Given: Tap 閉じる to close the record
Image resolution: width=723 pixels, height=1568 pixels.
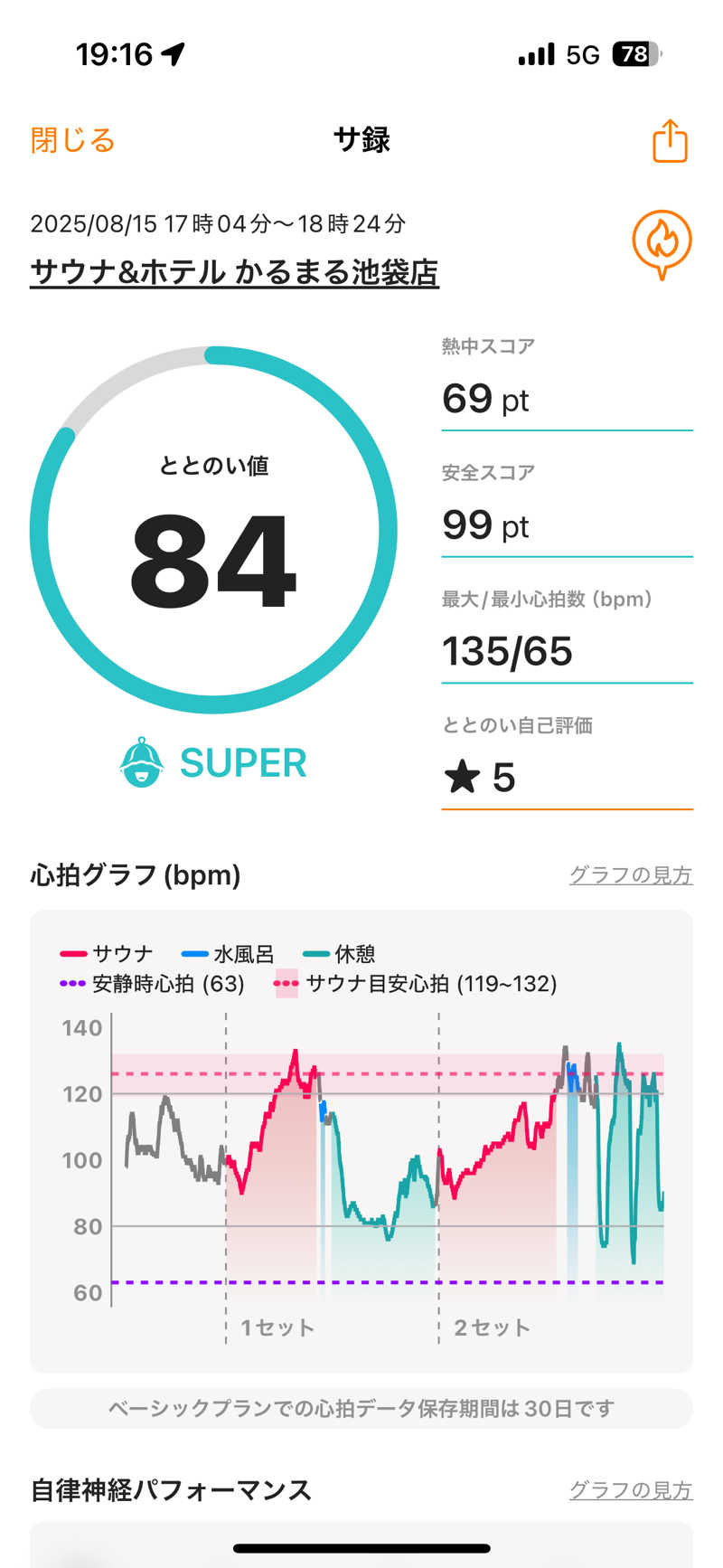Looking at the screenshot, I should 72,141.
